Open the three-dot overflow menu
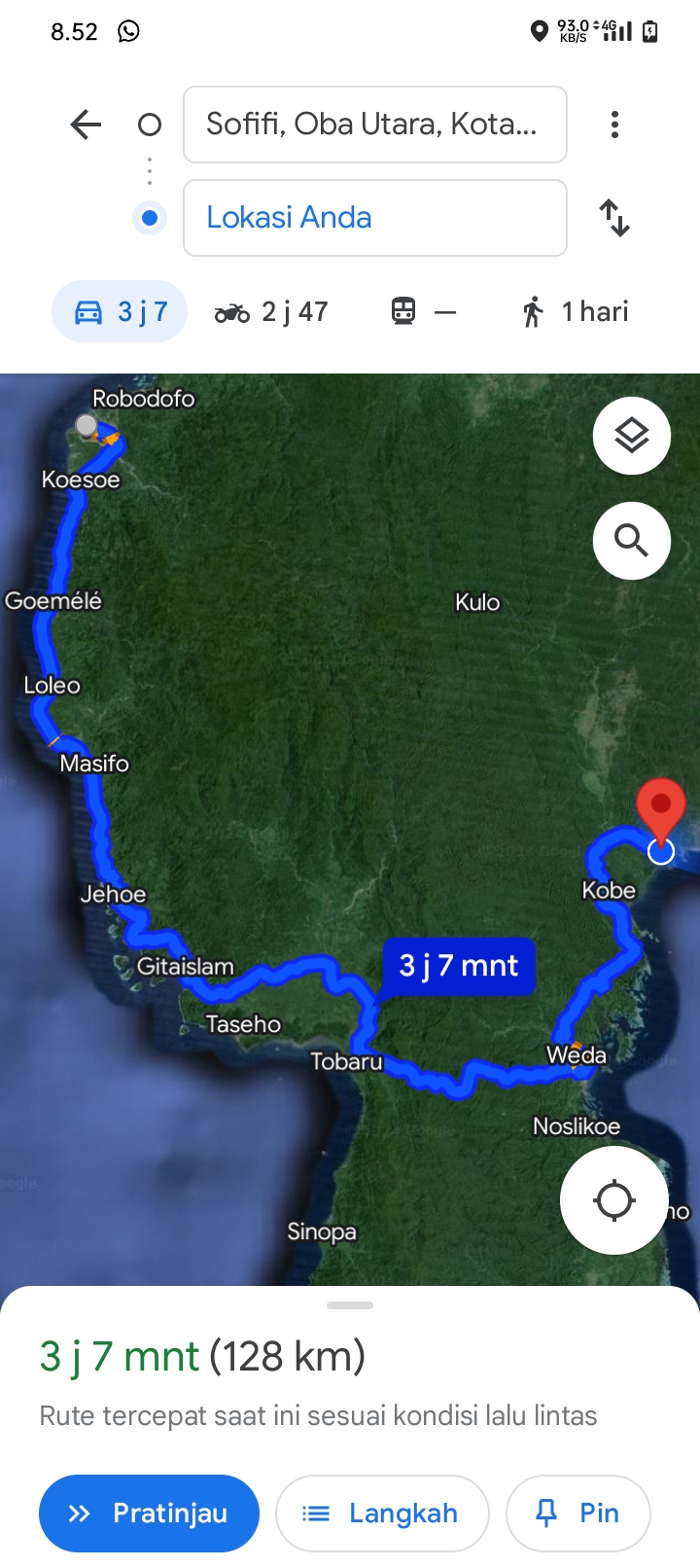Viewport: 700px width, 1568px height. [614, 125]
